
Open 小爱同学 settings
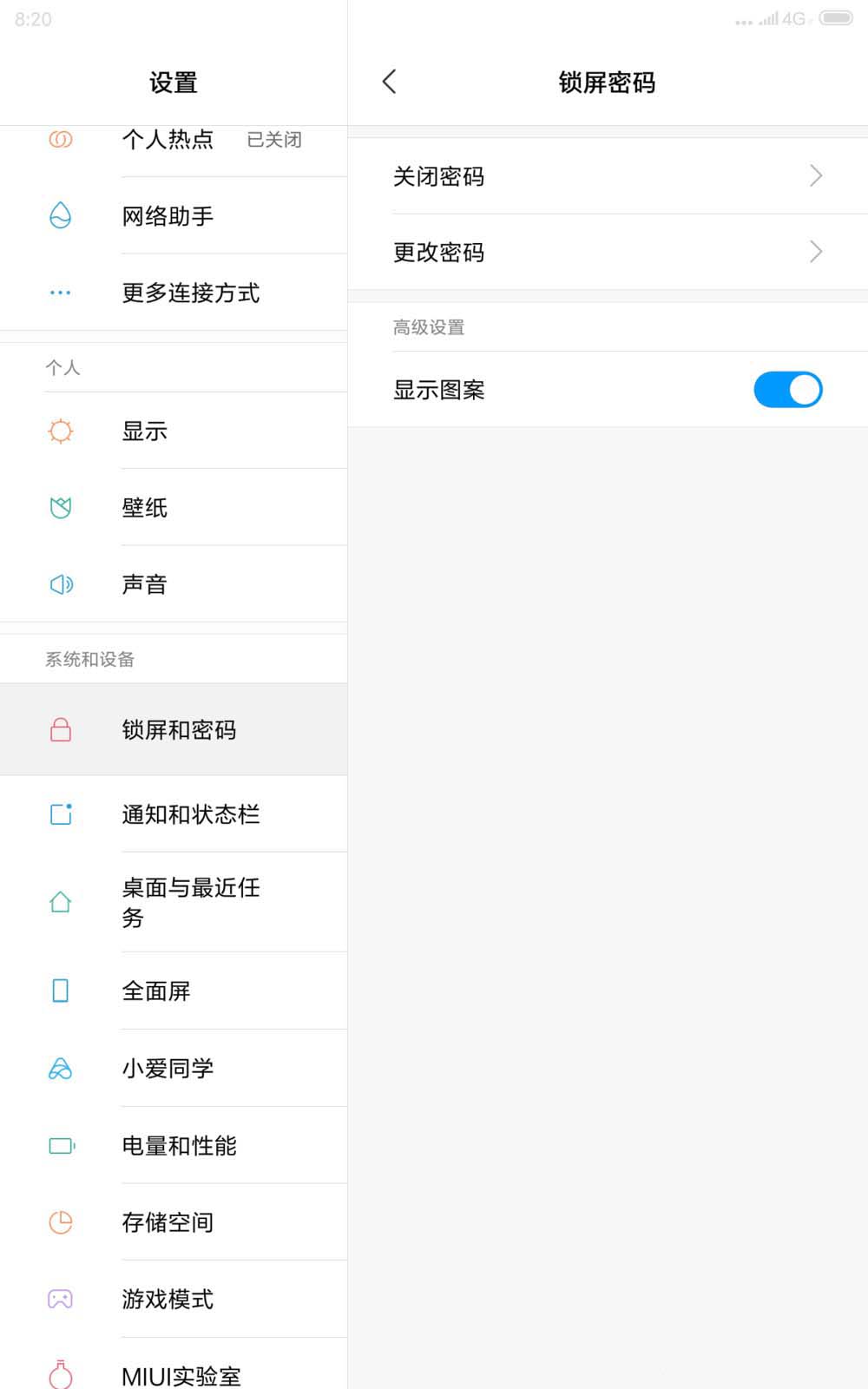174,1068
